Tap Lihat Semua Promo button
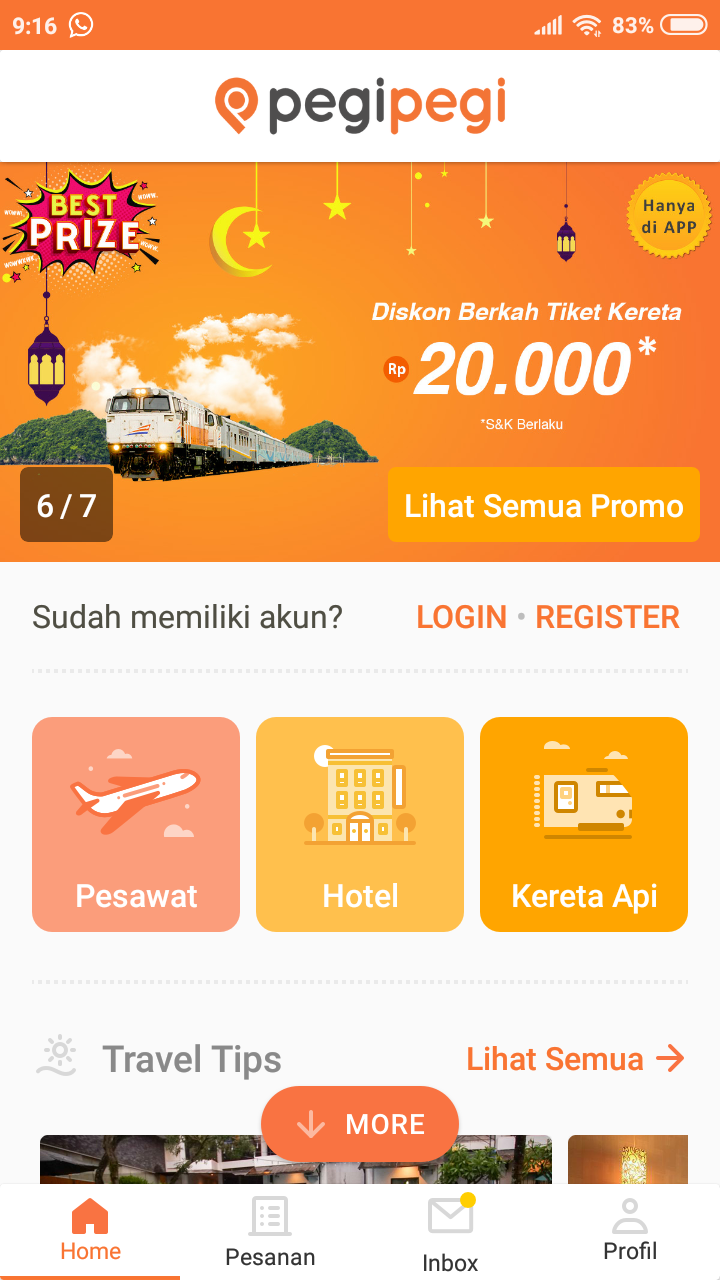Screen dimensions: 720x1280 543,505
